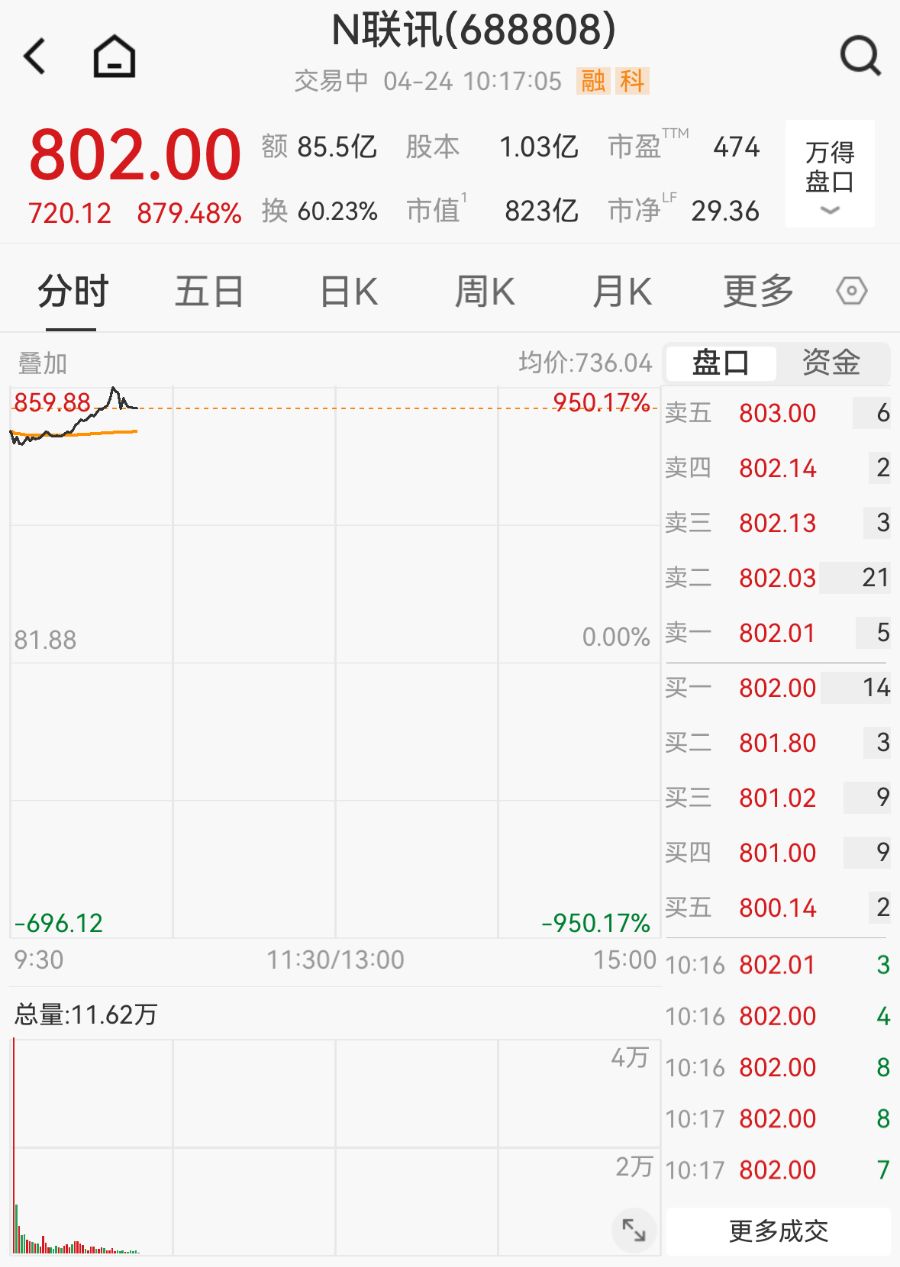Image resolution: width=900 pixels, height=1267 pixels.
Task: Expand the chart to fullscreen
Action: 634,1230
